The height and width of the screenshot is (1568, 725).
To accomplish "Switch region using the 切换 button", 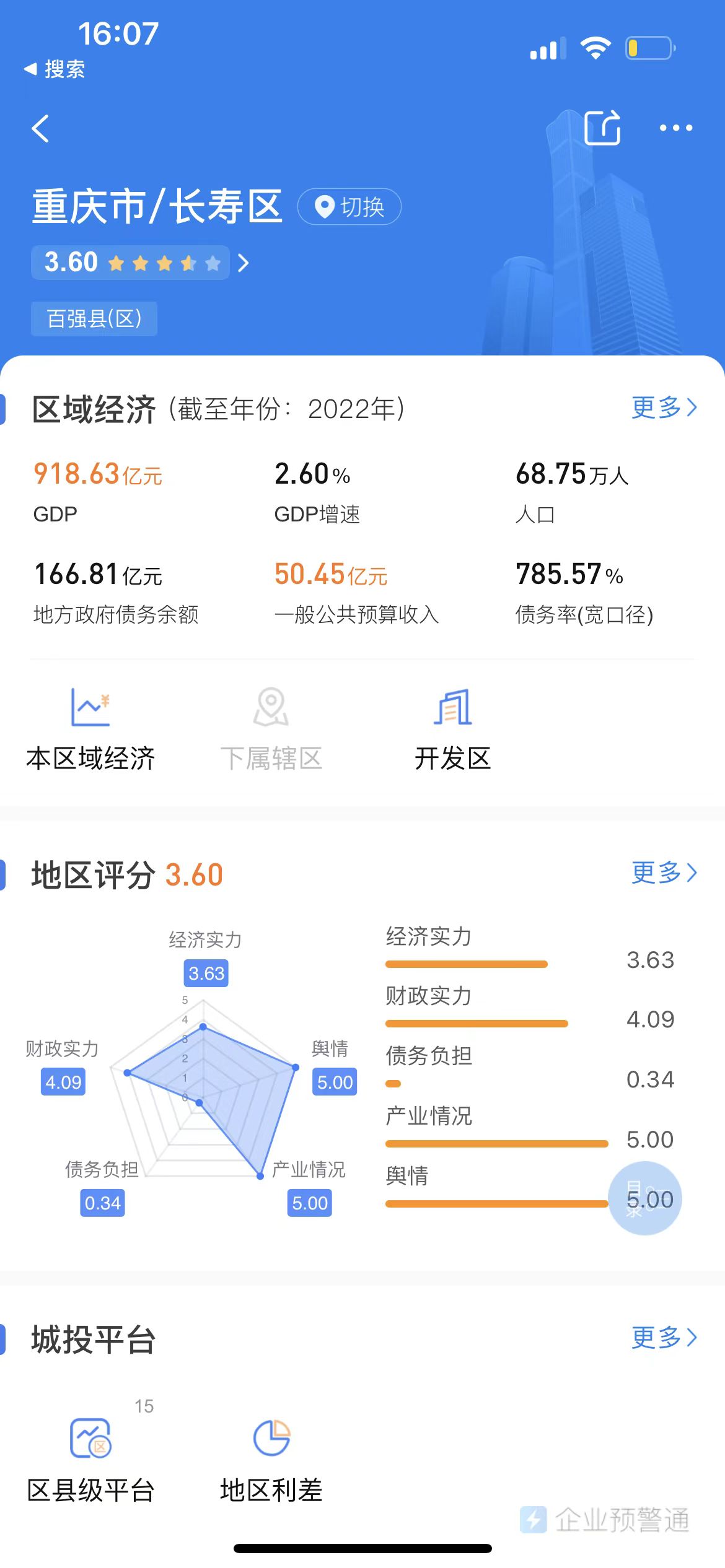I will point(350,207).
